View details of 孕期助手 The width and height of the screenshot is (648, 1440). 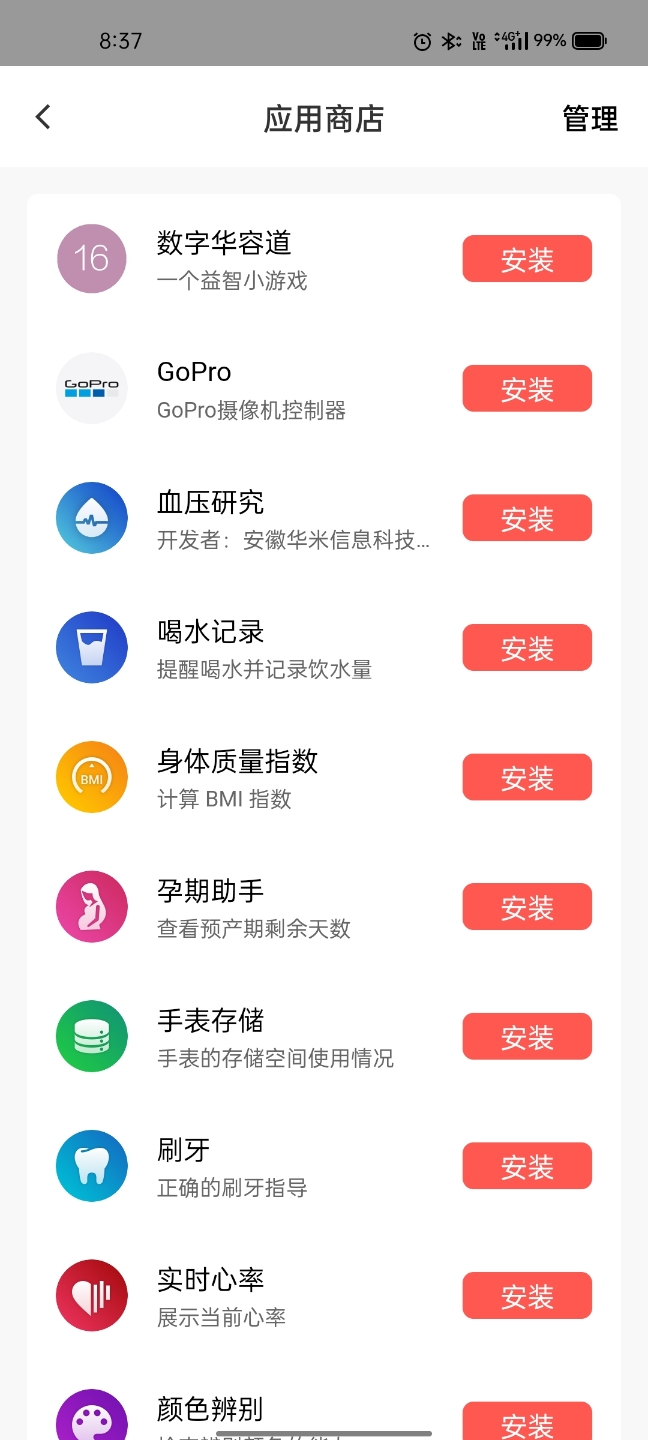[x=324, y=907]
